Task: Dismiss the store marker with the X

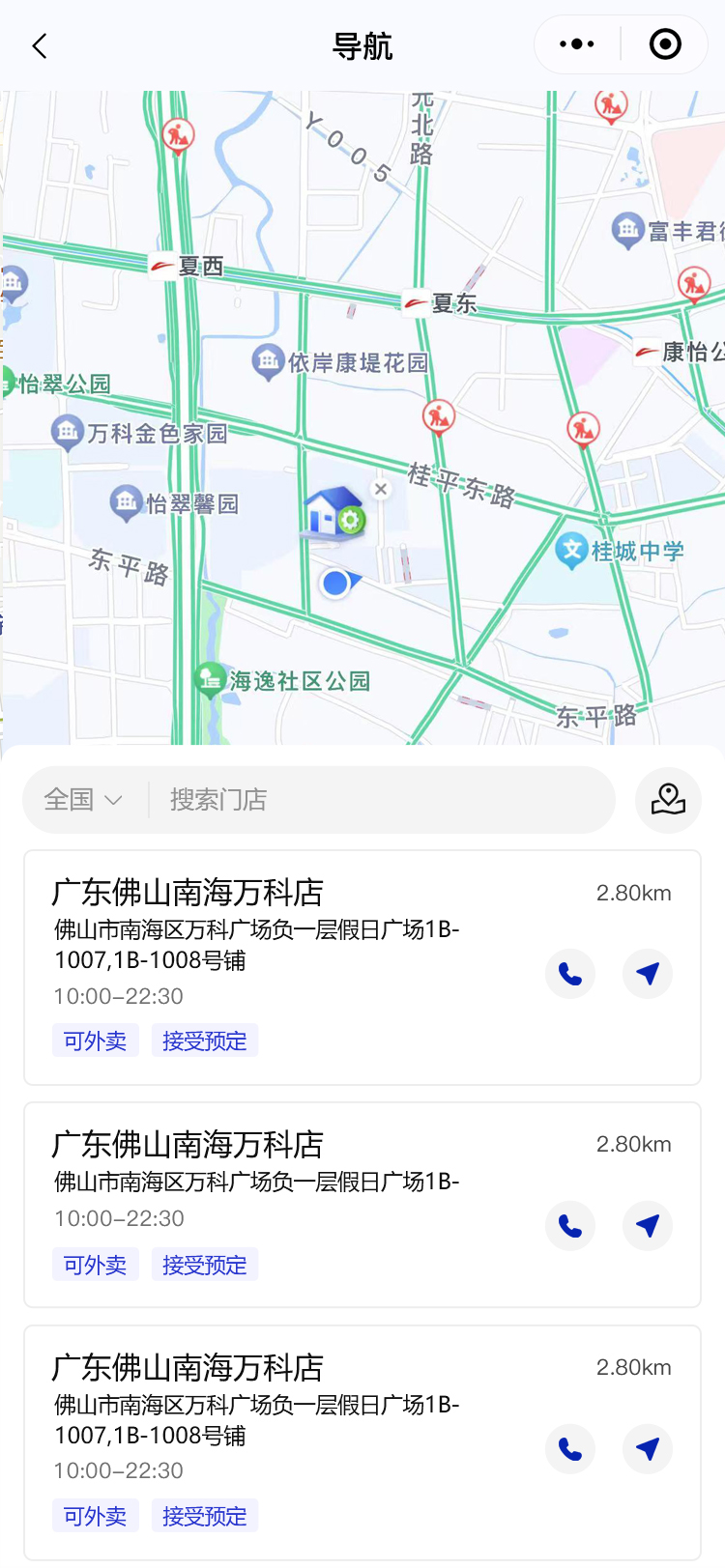Action: coord(381,489)
